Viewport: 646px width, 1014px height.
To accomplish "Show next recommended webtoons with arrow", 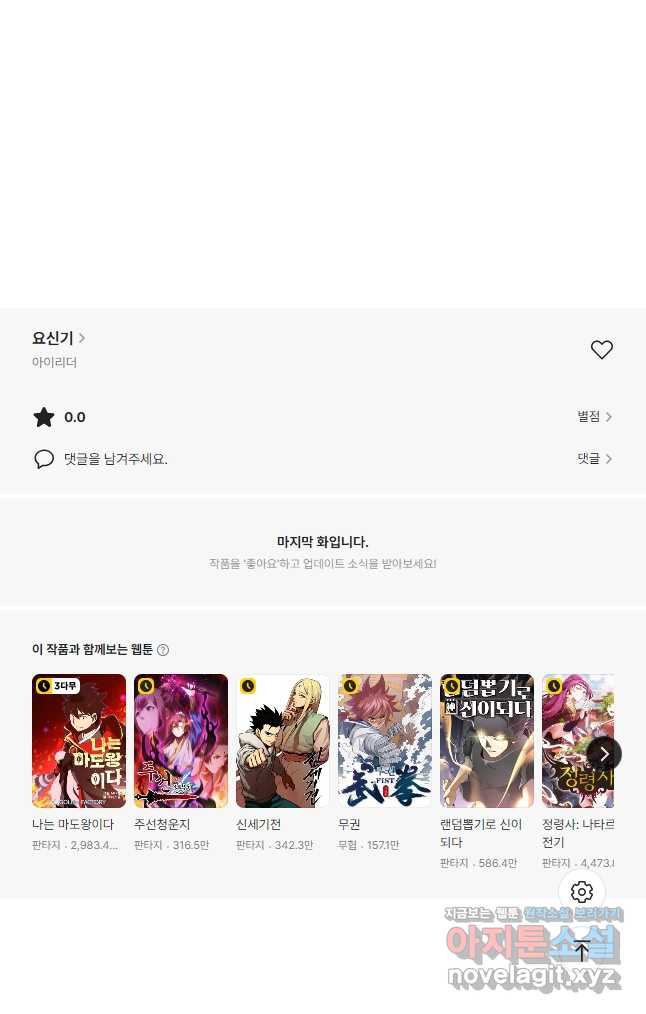I will coord(603,753).
